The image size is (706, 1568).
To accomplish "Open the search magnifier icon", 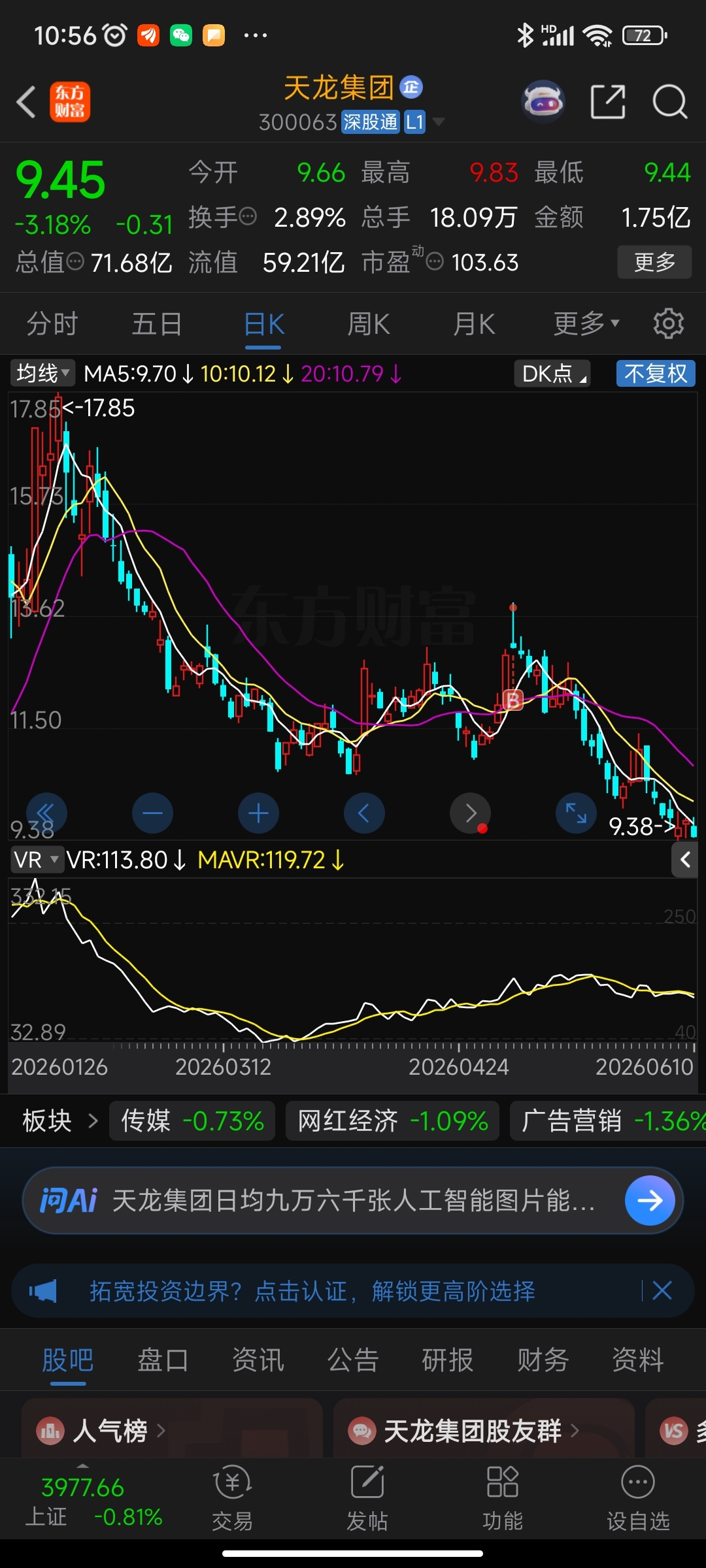I will point(670,102).
